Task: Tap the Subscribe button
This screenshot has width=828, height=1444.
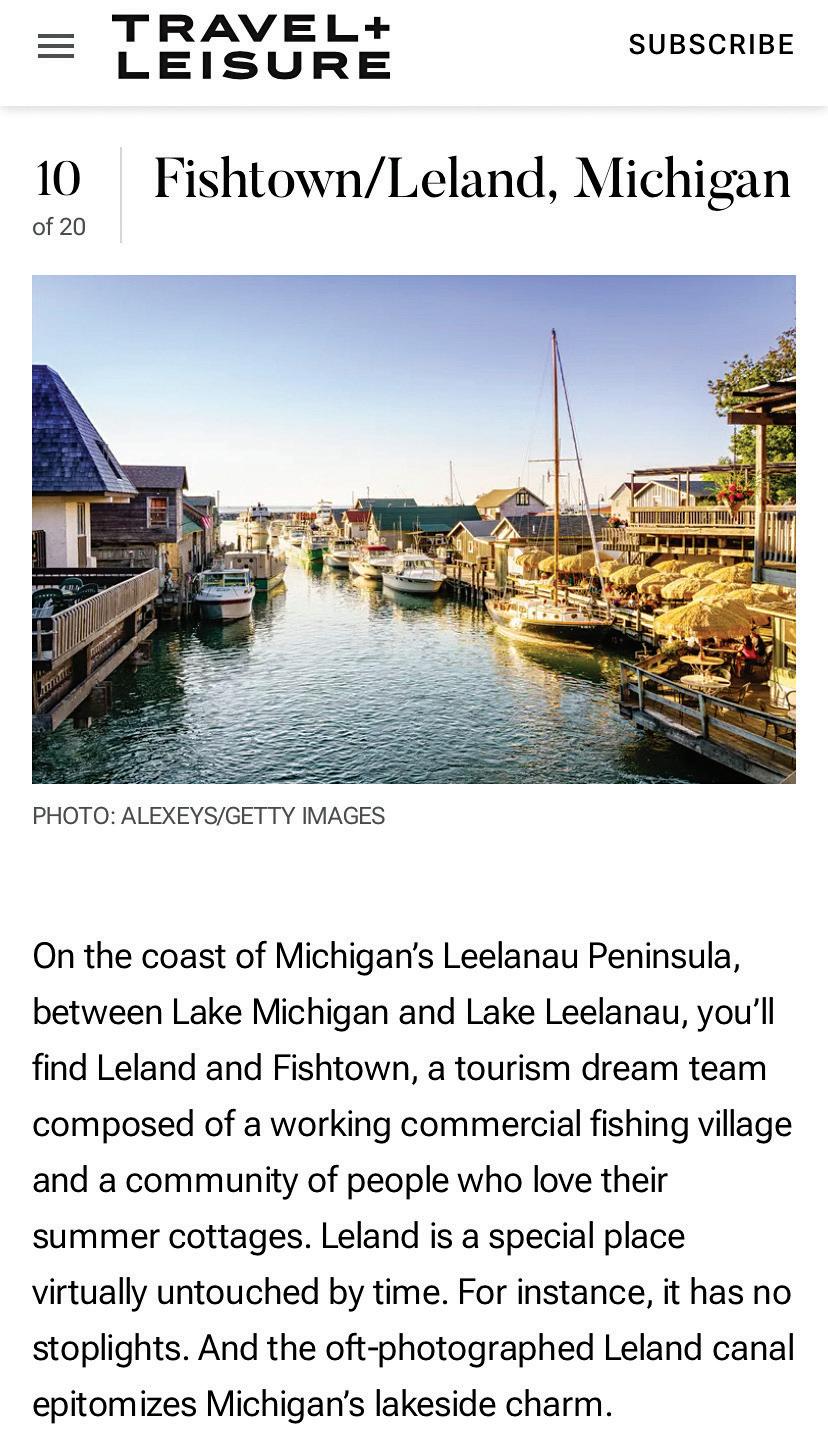Action: [x=711, y=45]
